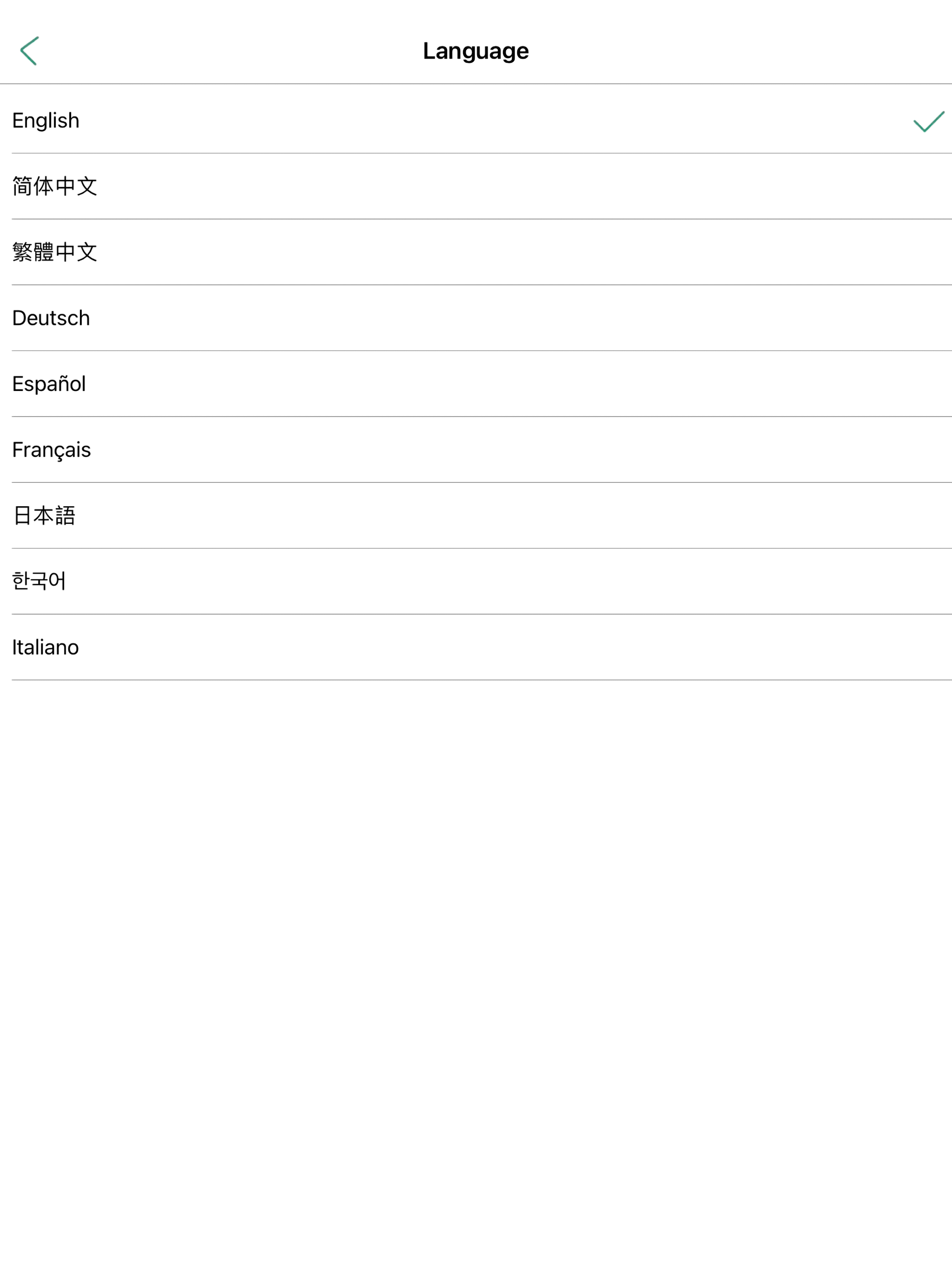Click the divider area below Italiano

click(476, 681)
